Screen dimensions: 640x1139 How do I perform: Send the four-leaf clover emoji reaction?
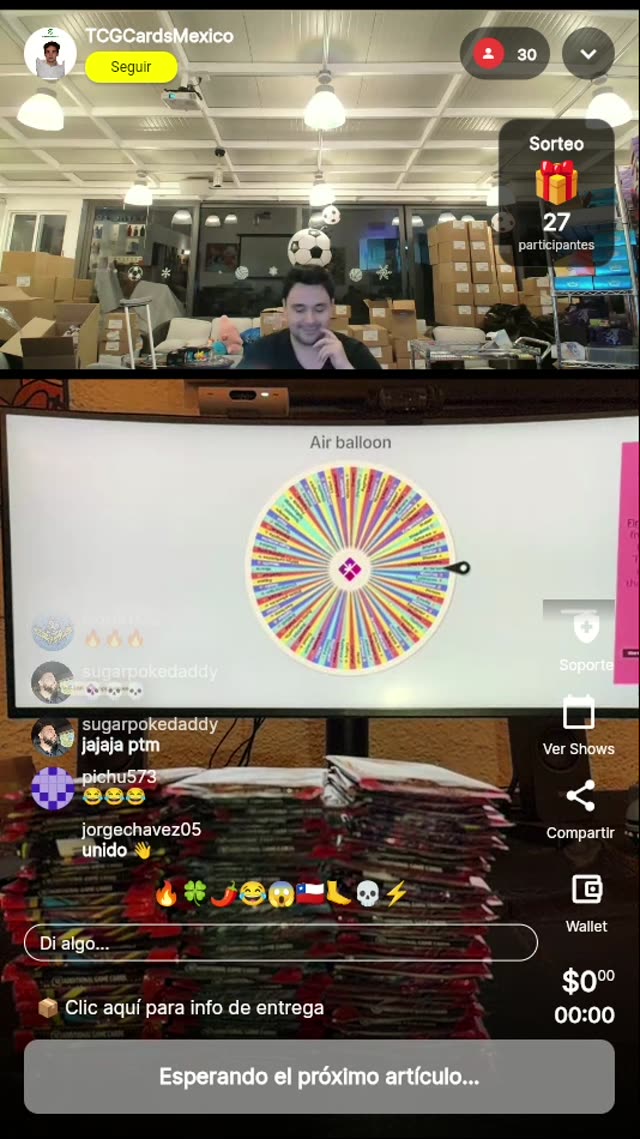click(195, 894)
